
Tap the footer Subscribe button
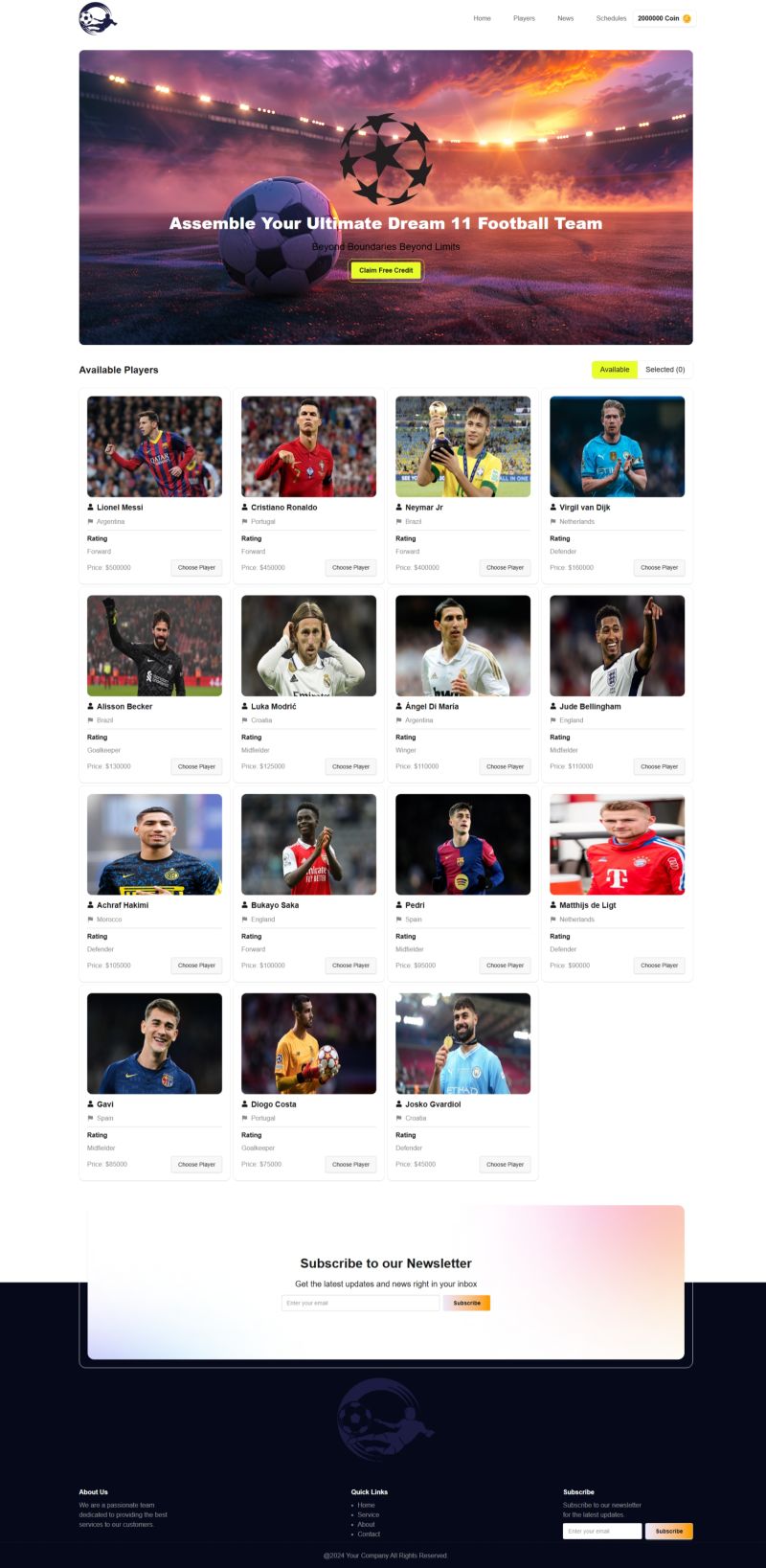668,1531
